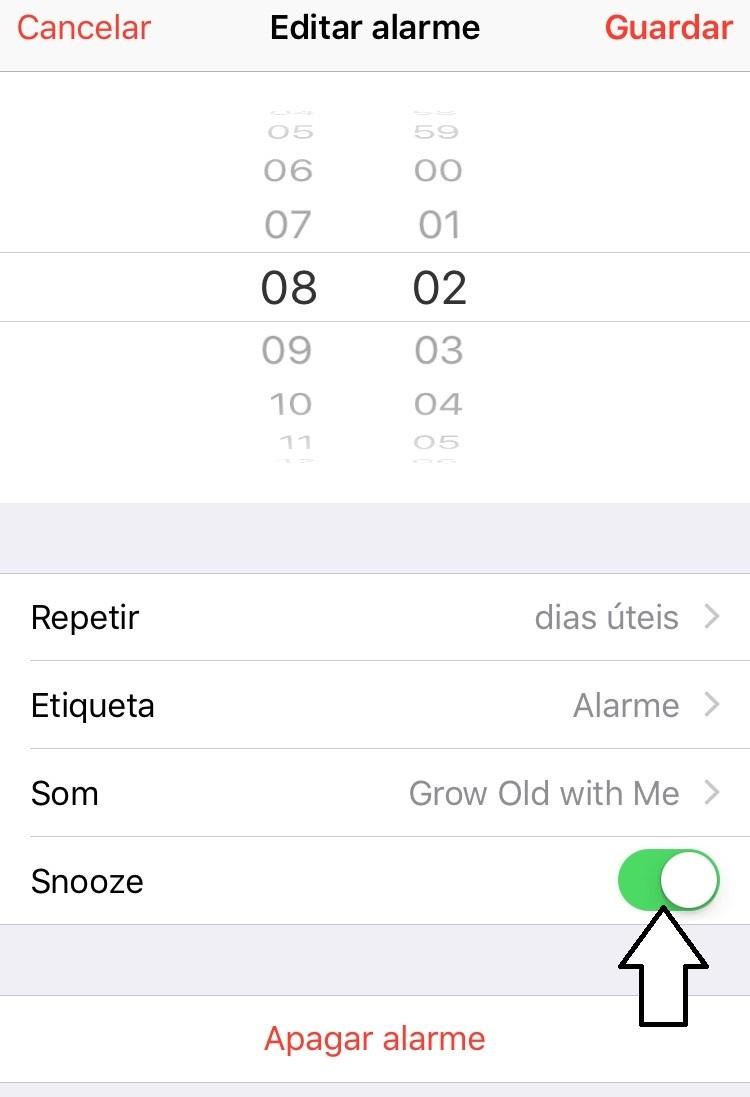Open the Repetir setting
The image size is (750, 1097).
point(375,617)
